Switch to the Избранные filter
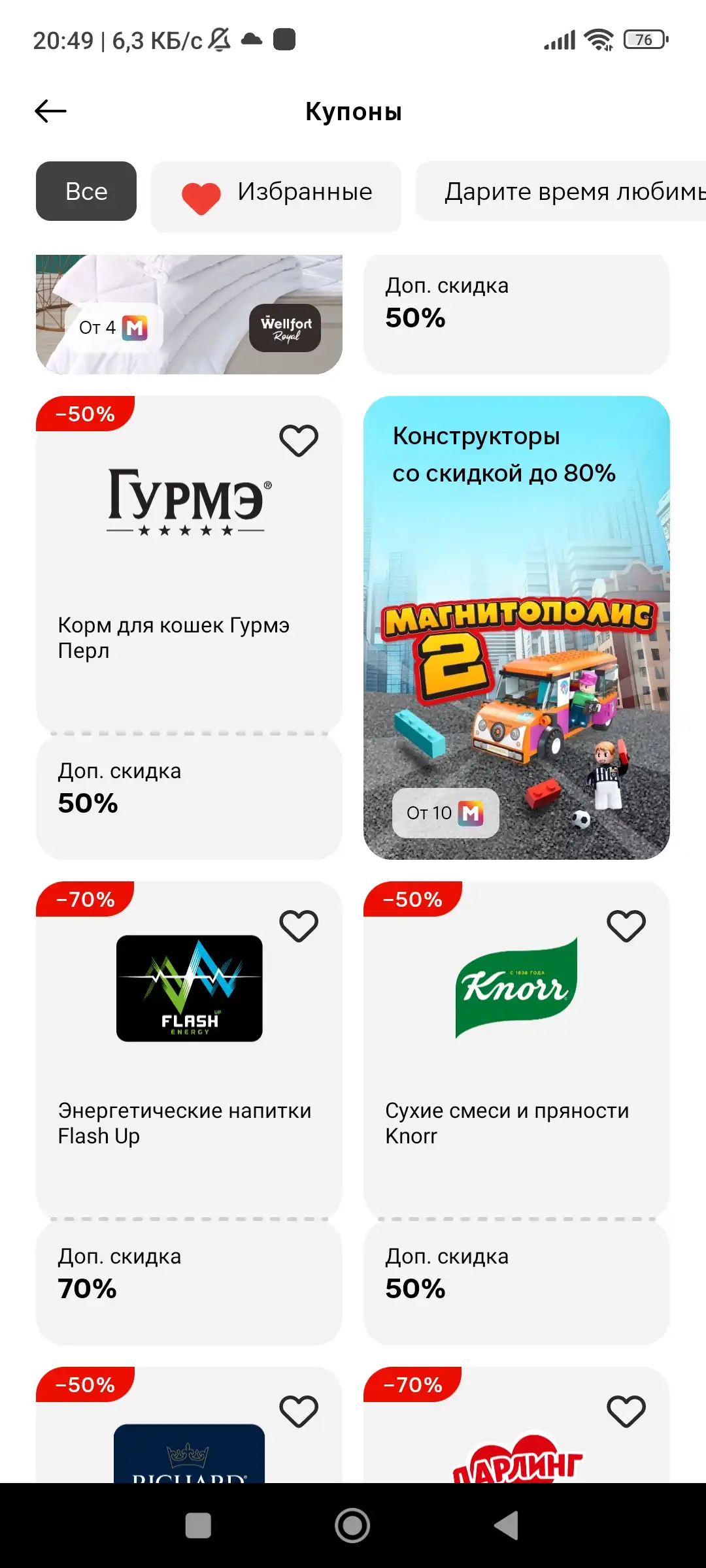This screenshot has width=706, height=1568. 276,193
